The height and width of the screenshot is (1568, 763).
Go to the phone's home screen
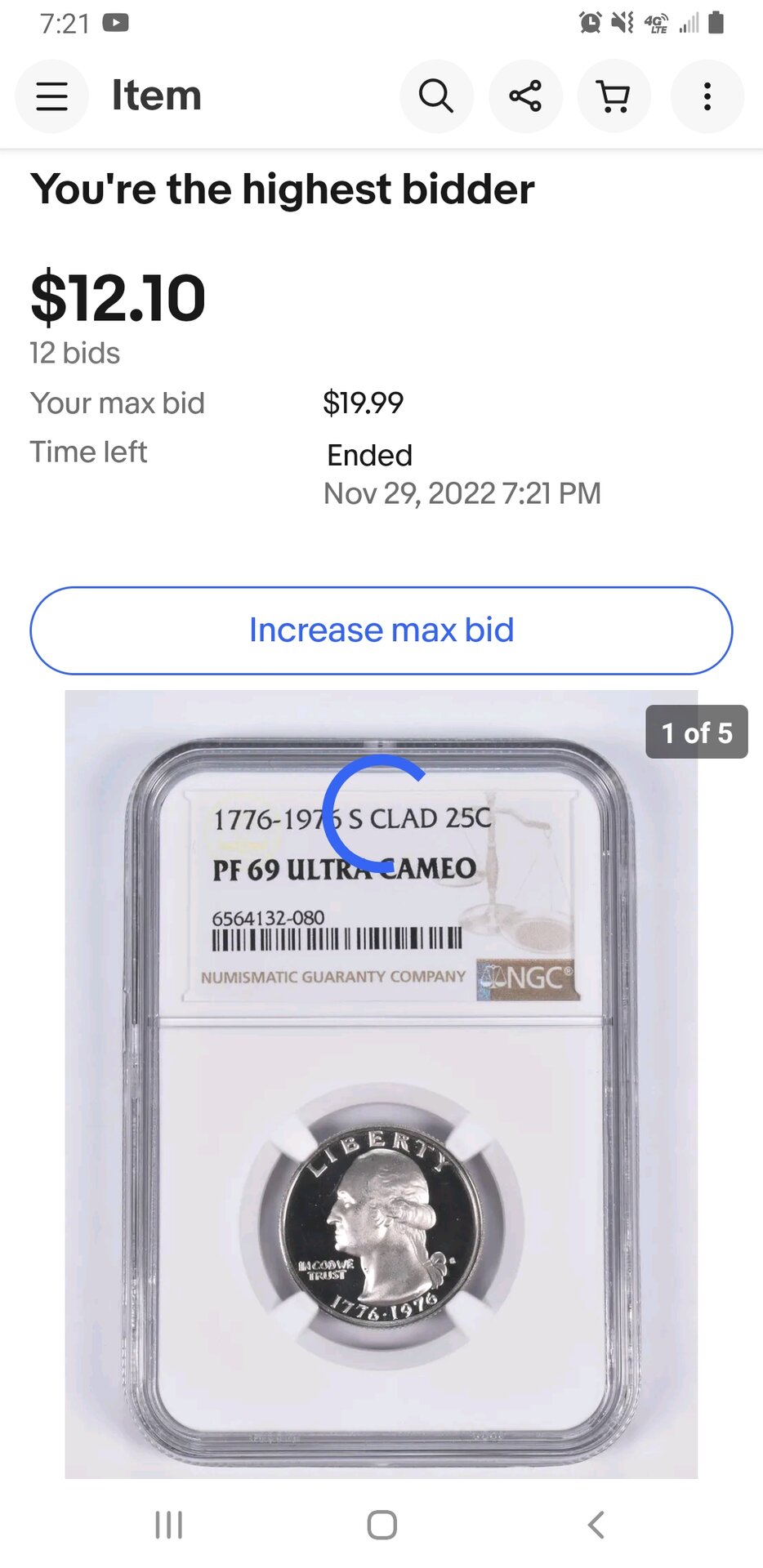pyautogui.click(x=381, y=1525)
